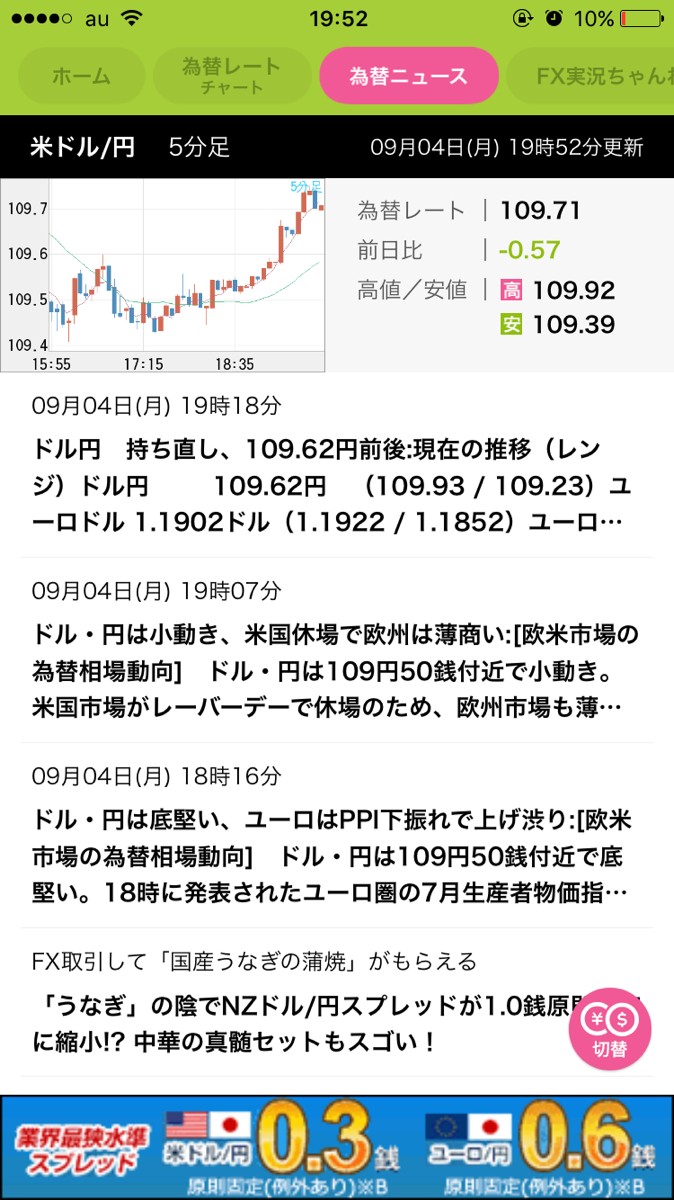Open the 米ドル/円 5分足 chart
This screenshot has height=1200, width=674.
(164, 276)
